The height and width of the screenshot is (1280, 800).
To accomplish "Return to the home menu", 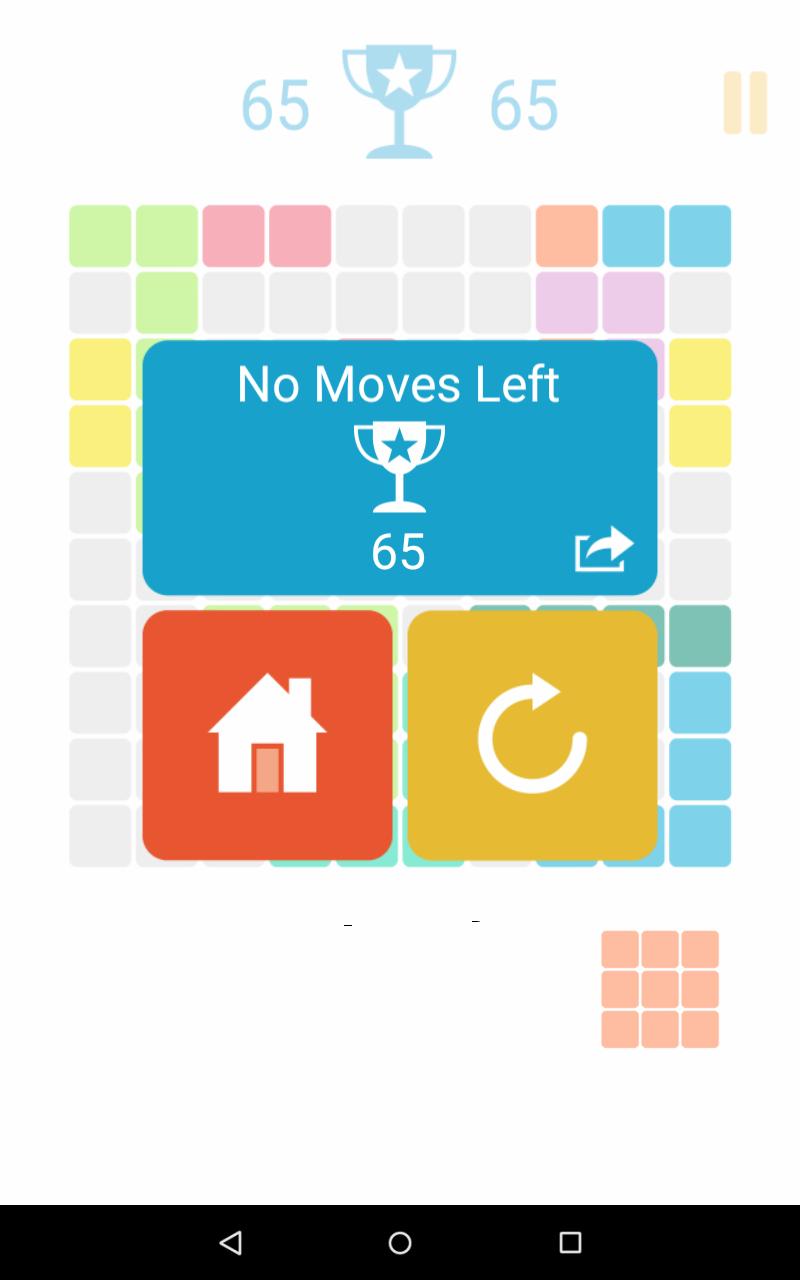I will [x=267, y=735].
